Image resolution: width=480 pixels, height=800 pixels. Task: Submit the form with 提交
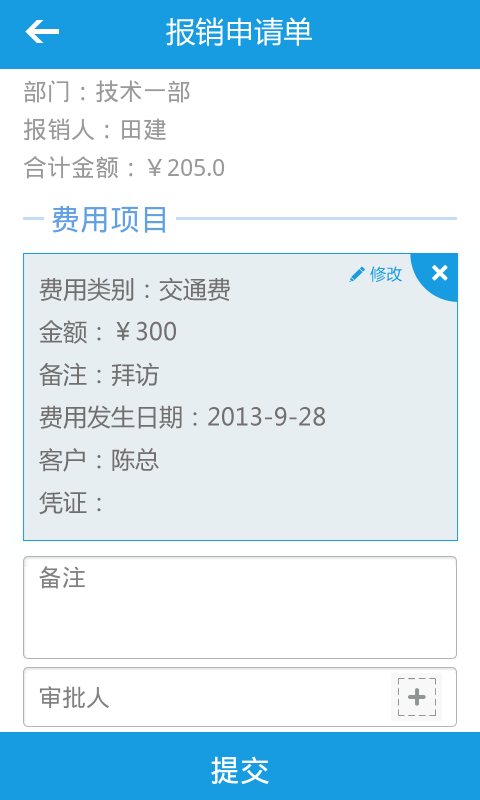(240, 766)
